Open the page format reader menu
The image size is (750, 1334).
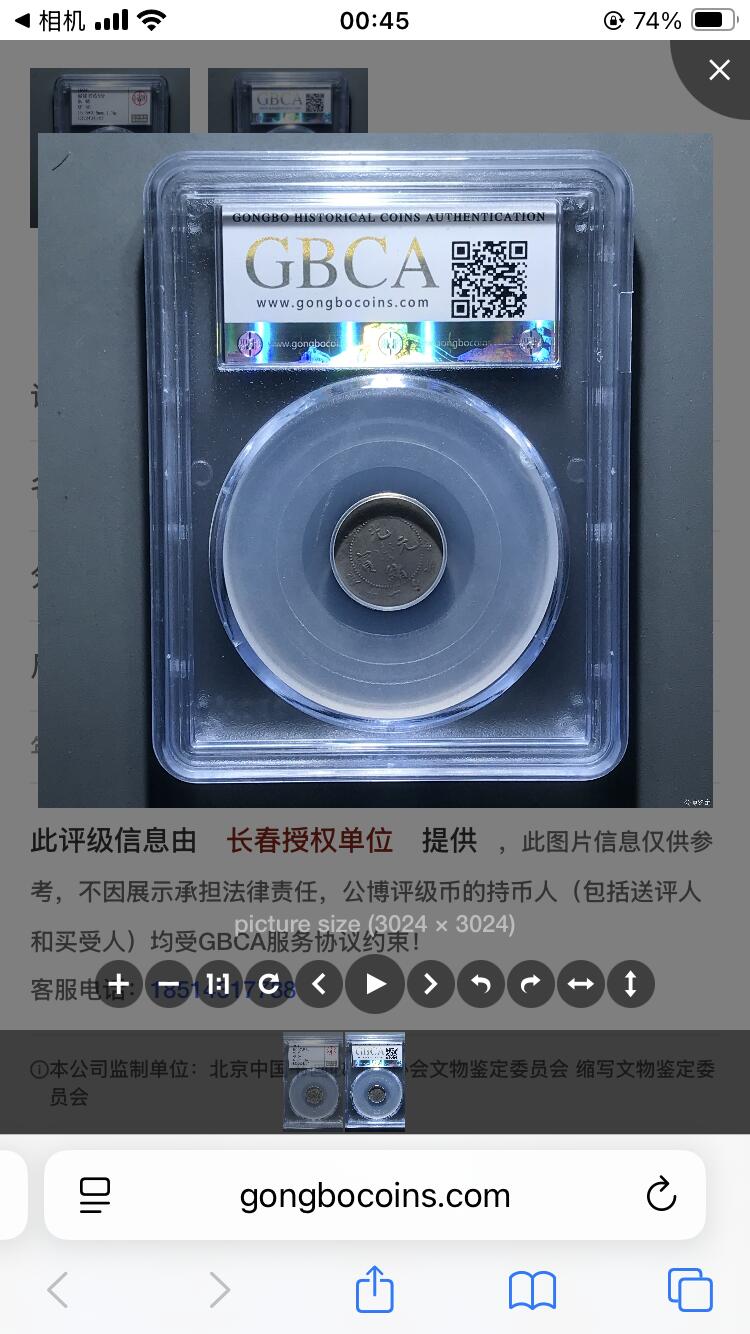tap(95, 1194)
